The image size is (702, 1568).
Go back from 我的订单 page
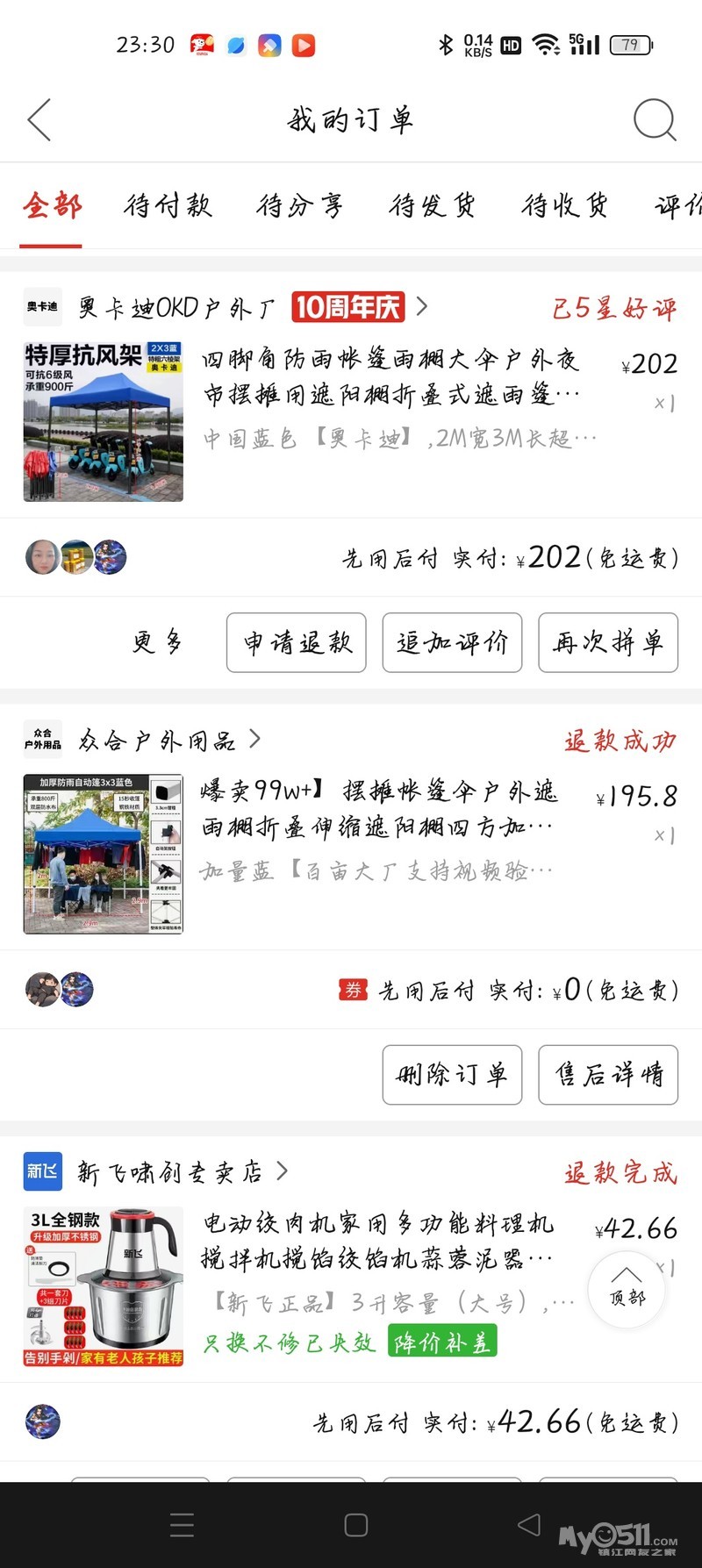coord(39,120)
